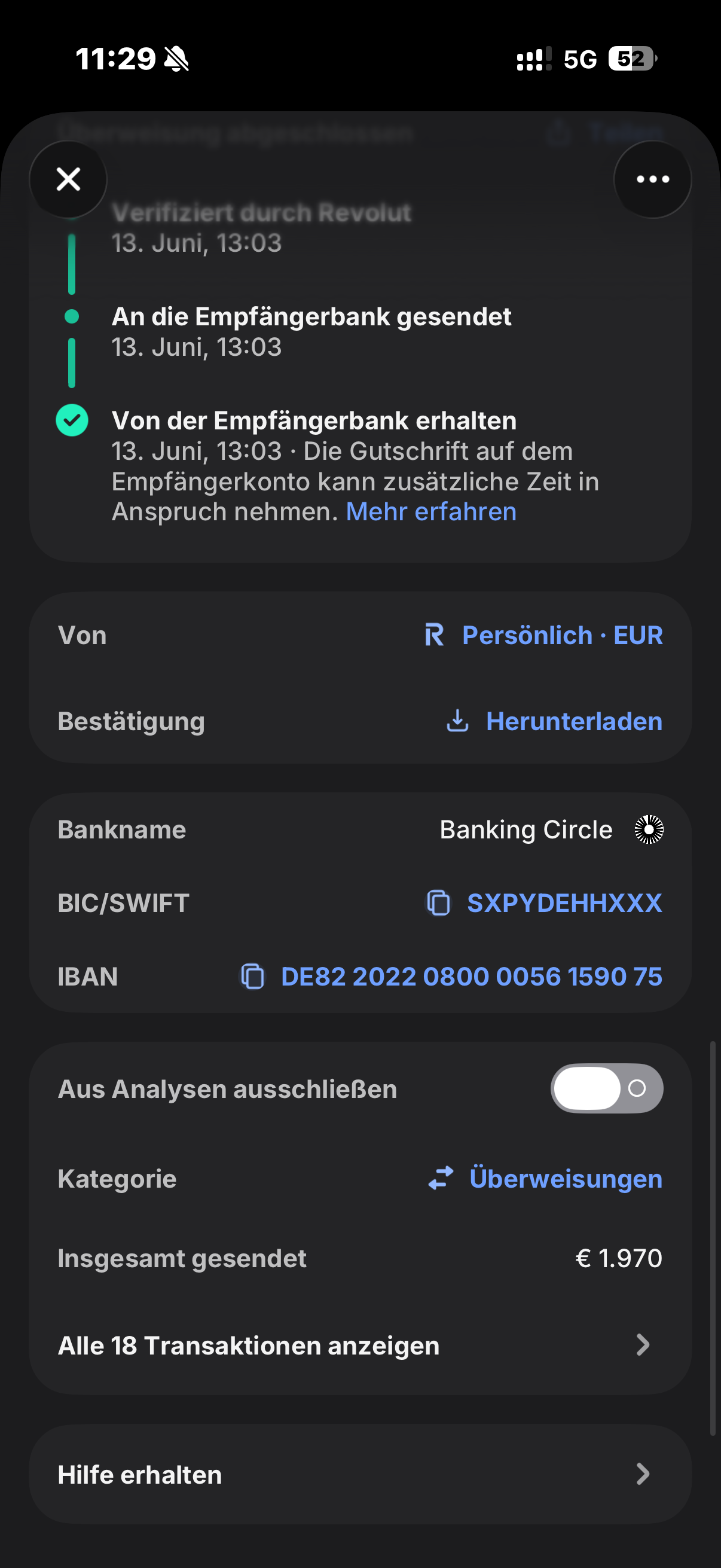
Task: Copy the IBAN number
Action: tap(451, 977)
